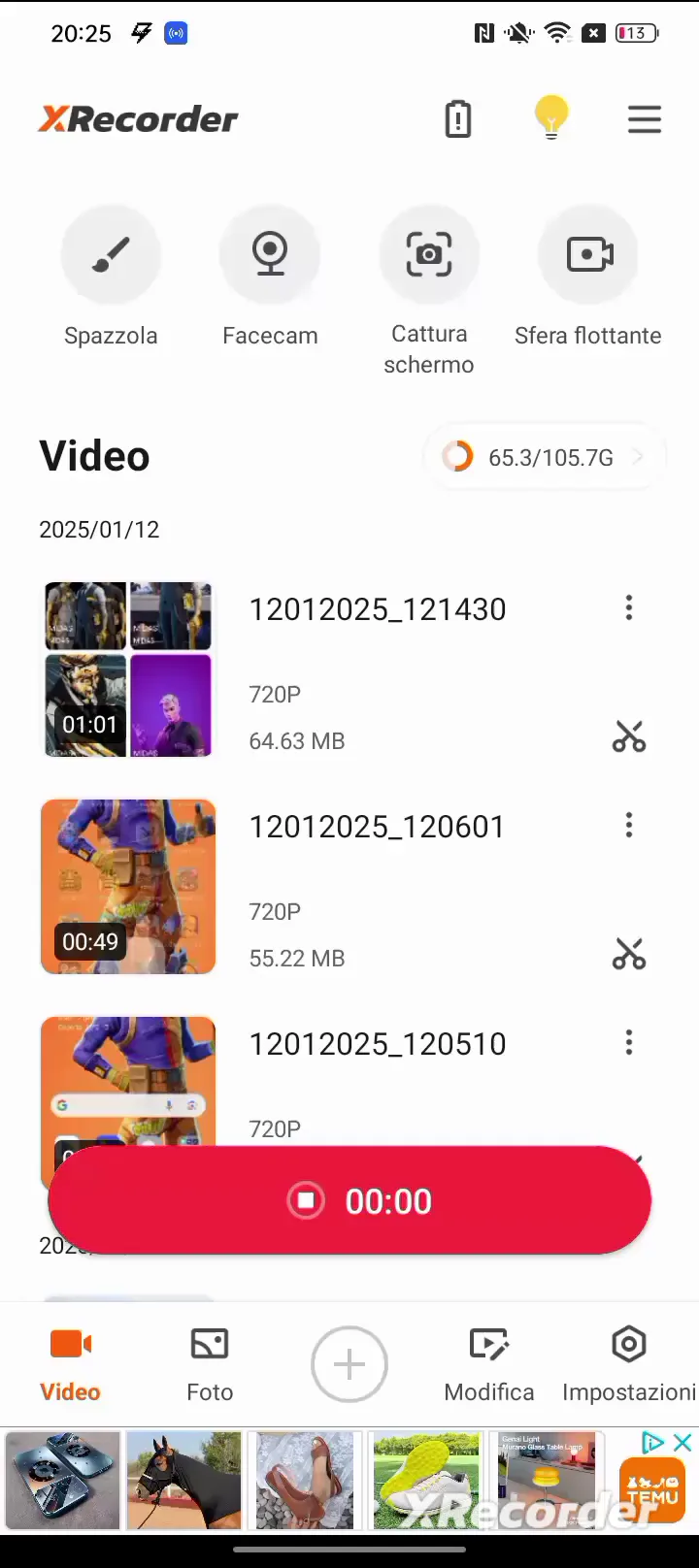Play video 12012025_120601
This screenshot has height=1568, width=699.
pyautogui.click(x=128, y=886)
